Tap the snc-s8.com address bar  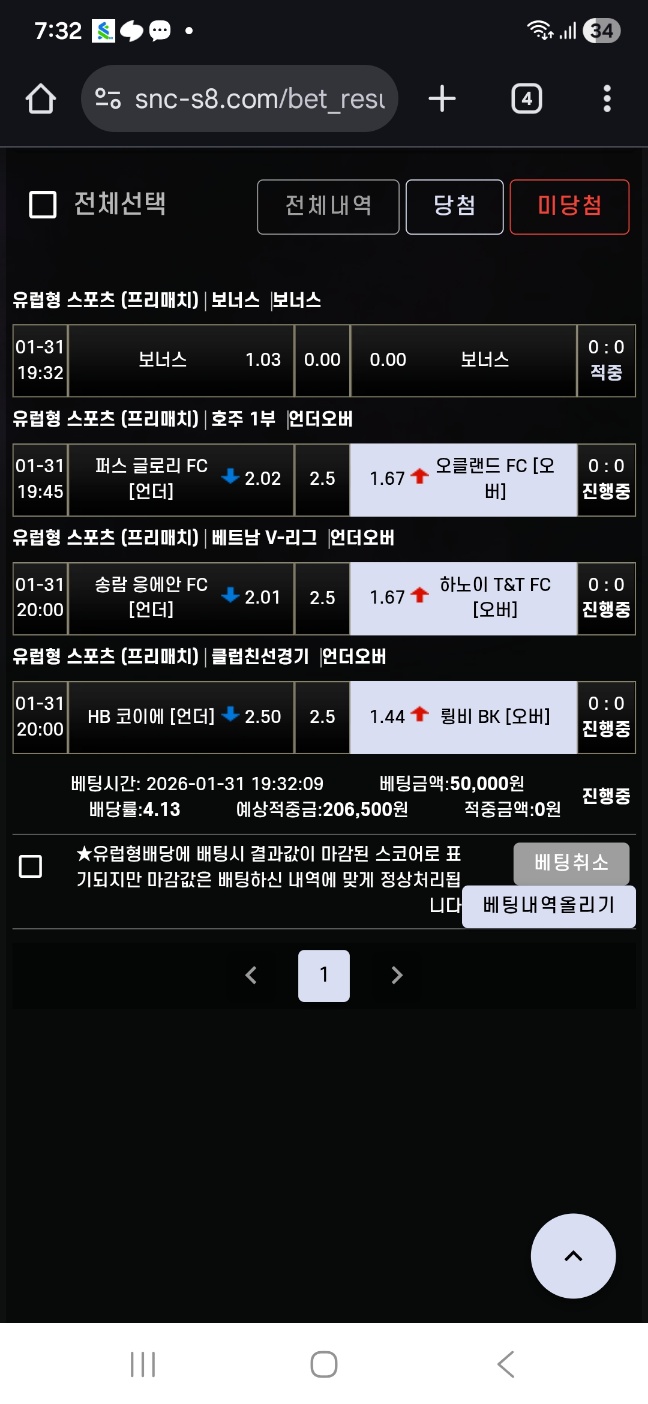tap(240, 98)
